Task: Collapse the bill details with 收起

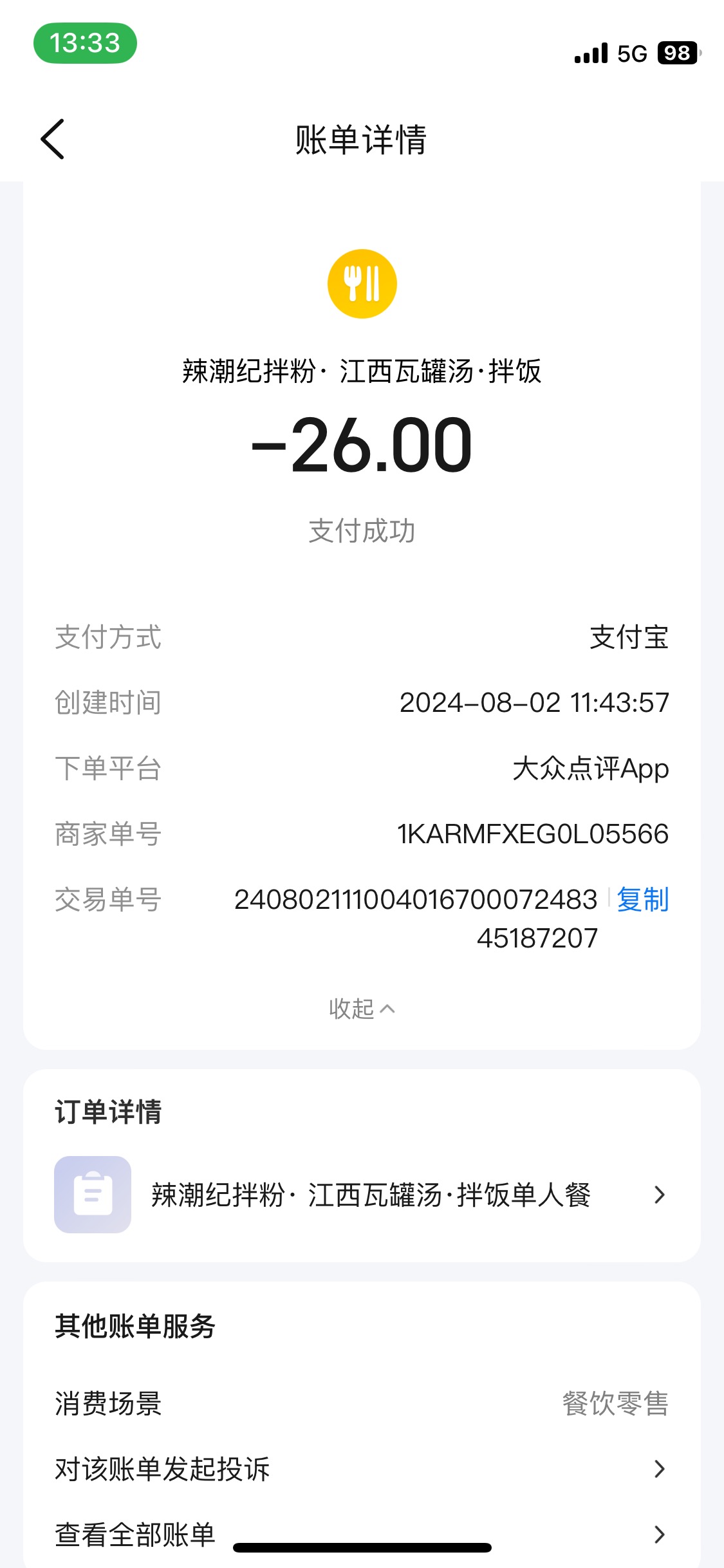Action: [x=362, y=1009]
